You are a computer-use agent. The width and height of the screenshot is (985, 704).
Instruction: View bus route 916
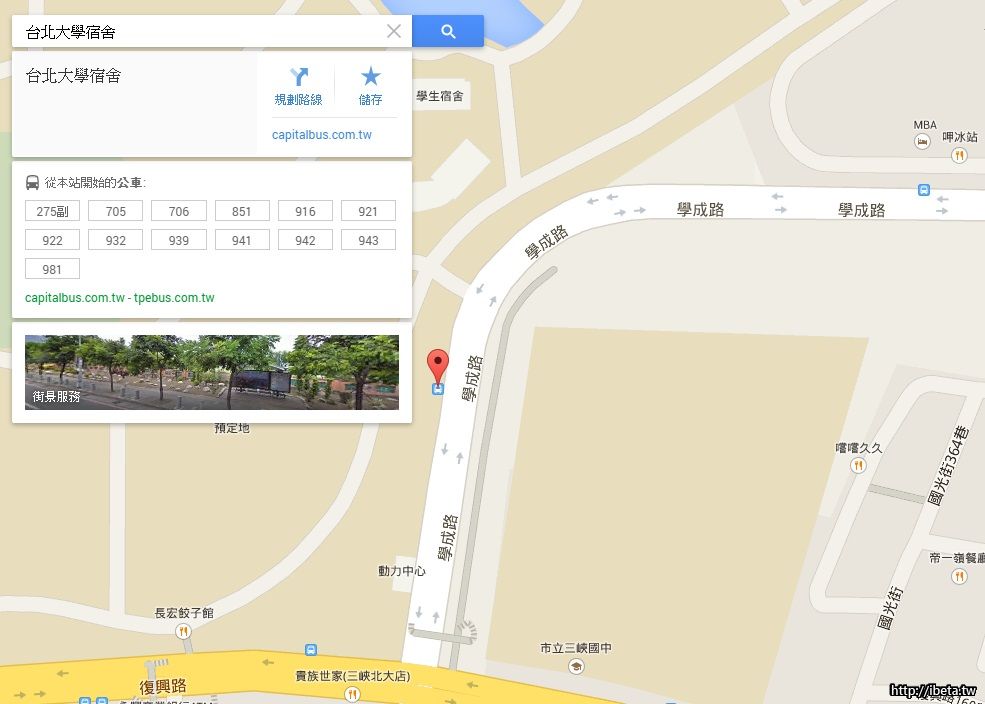click(305, 211)
